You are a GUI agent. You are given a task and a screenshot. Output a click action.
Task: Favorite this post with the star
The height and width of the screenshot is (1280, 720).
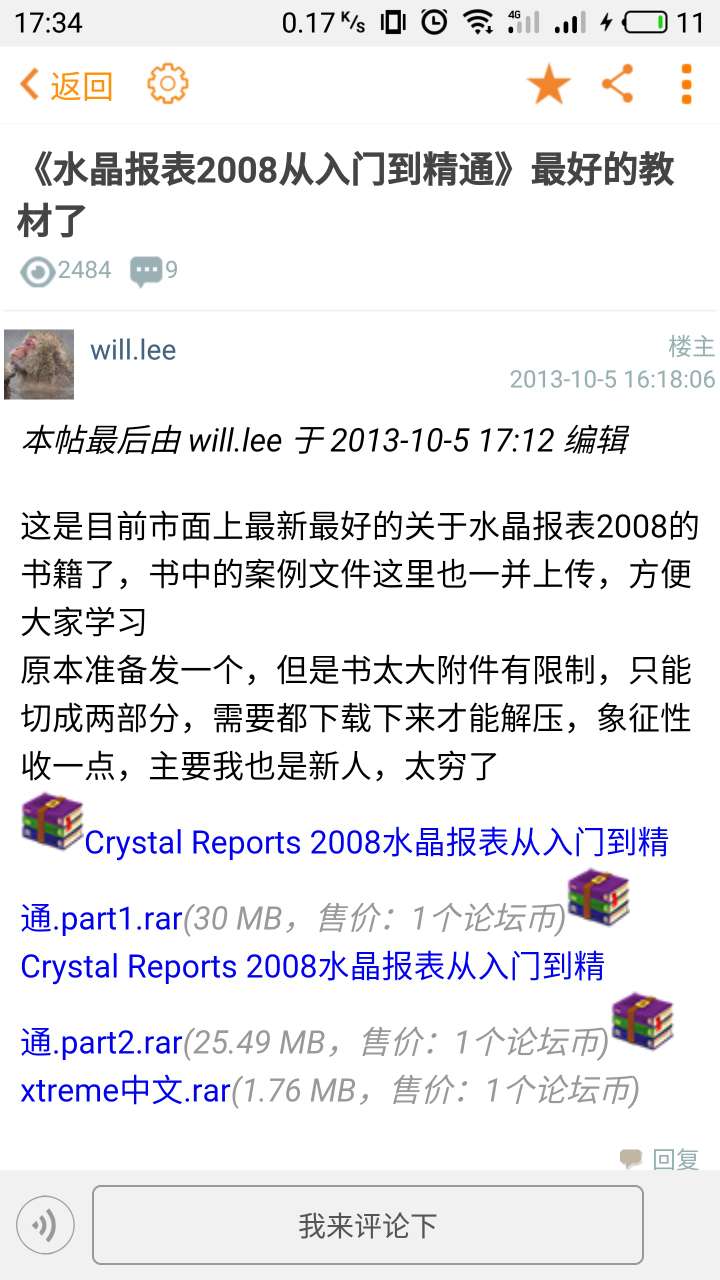[548, 85]
